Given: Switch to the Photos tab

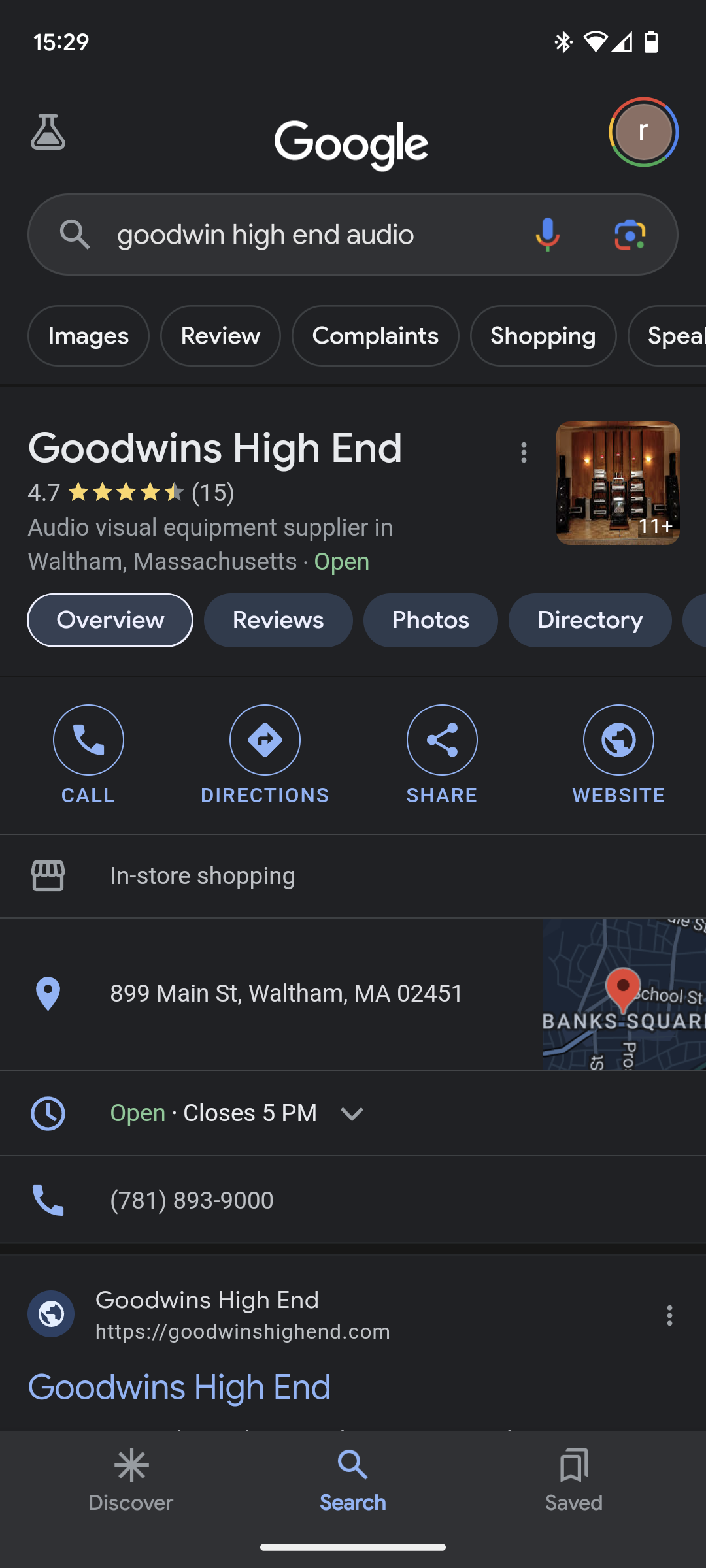Looking at the screenshot, I should [430, 620].
